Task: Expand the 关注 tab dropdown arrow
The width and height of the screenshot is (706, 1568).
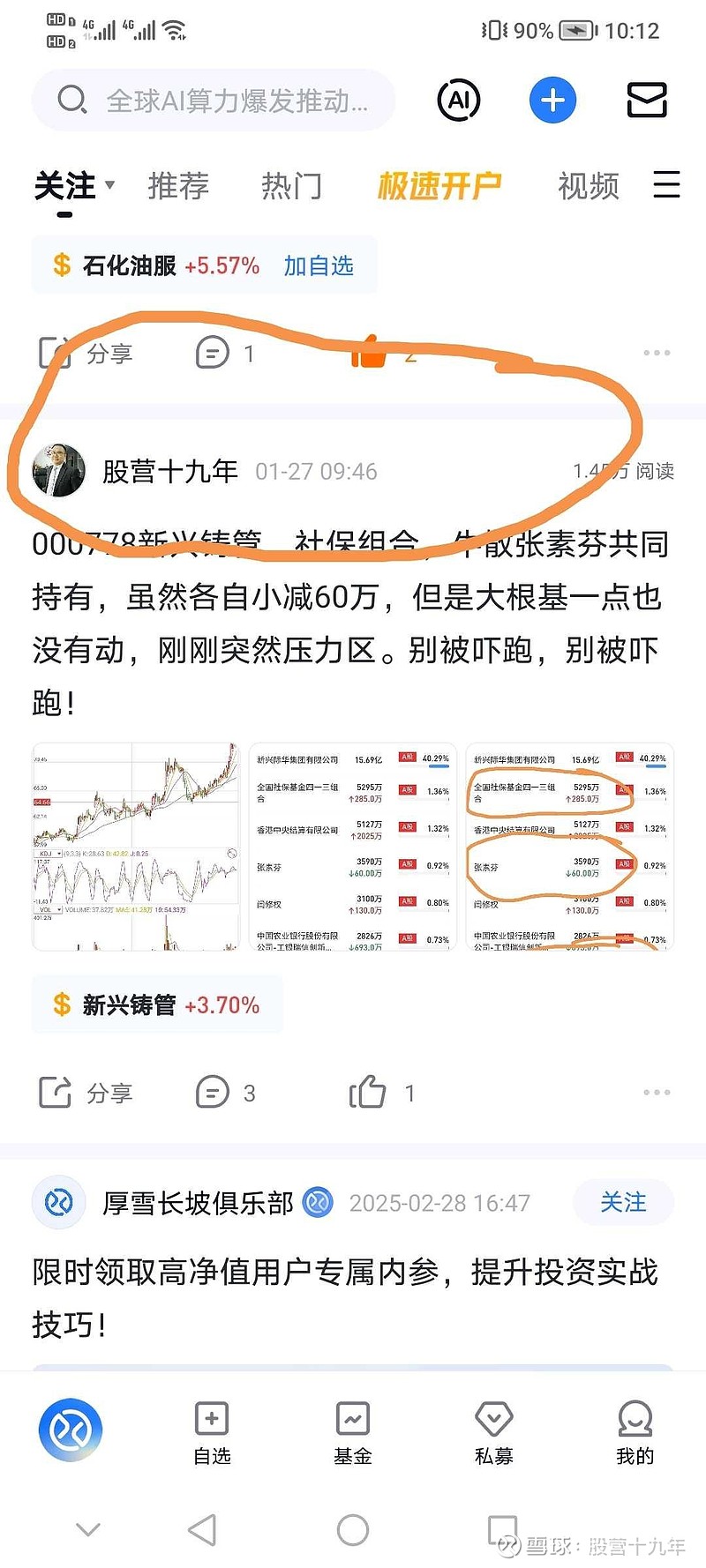Action: pos(108,185)
